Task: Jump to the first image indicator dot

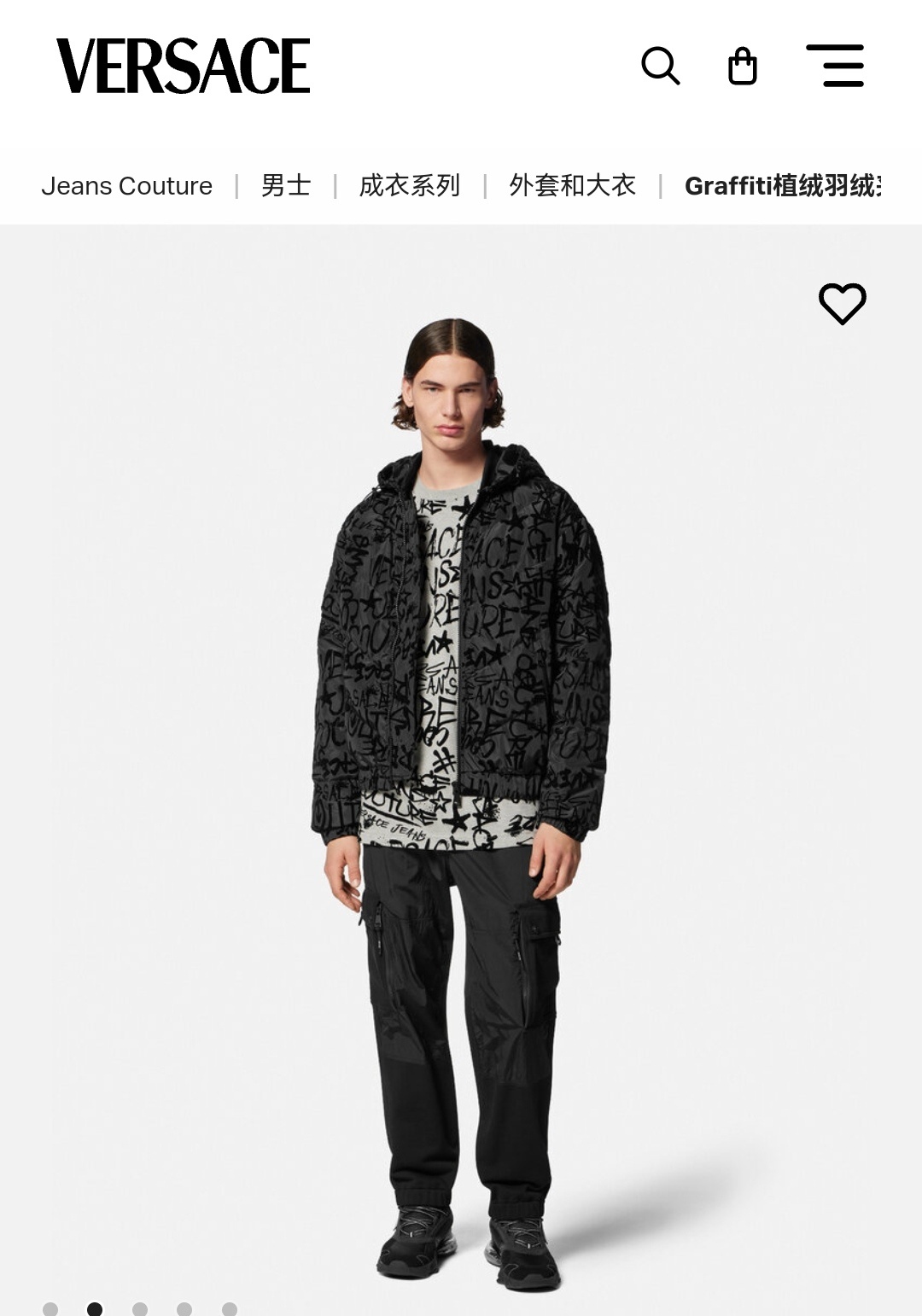Action: 50,1308
